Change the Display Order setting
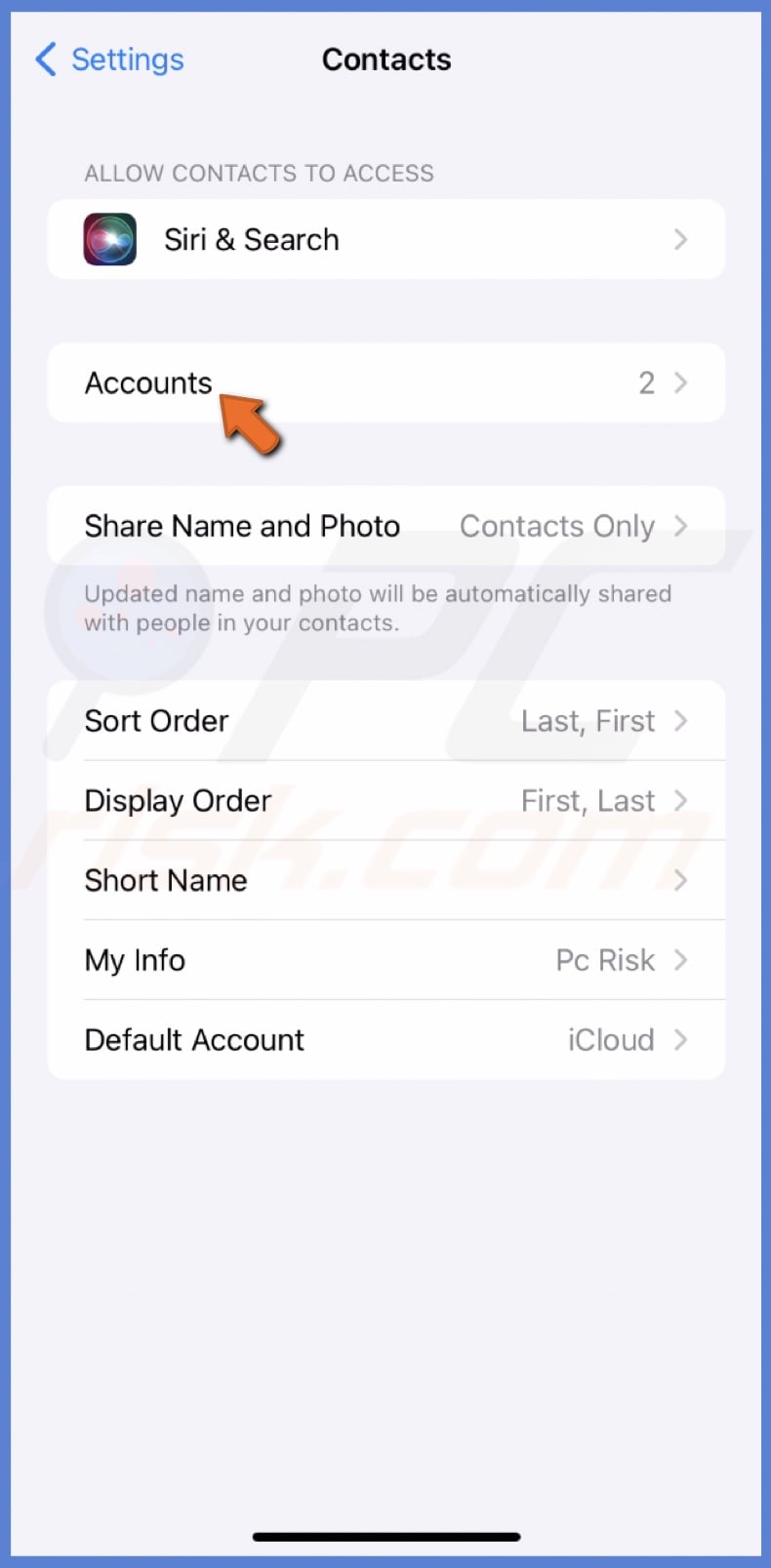This screenshot has height=1568, width=771. coord(385,801)
